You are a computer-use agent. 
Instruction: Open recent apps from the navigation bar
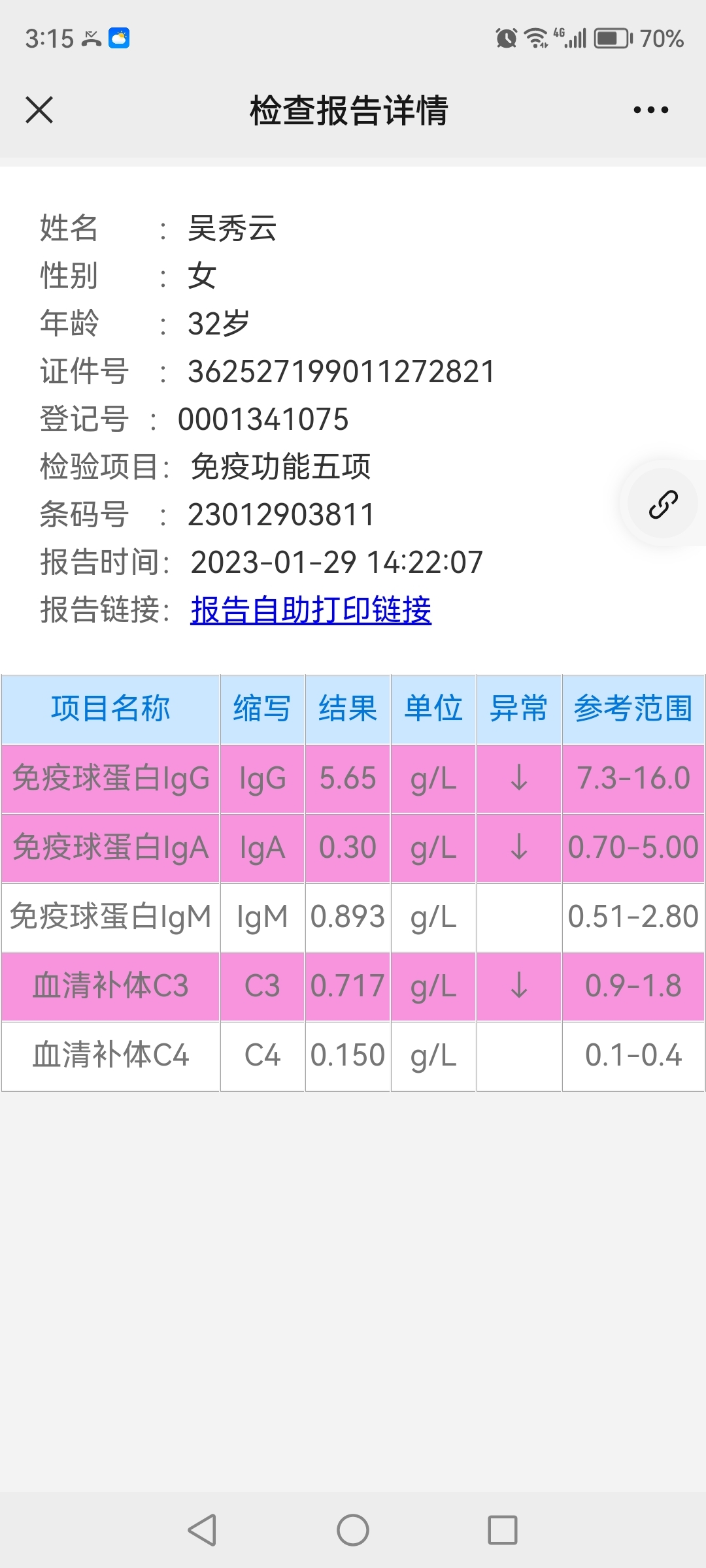503,1530
